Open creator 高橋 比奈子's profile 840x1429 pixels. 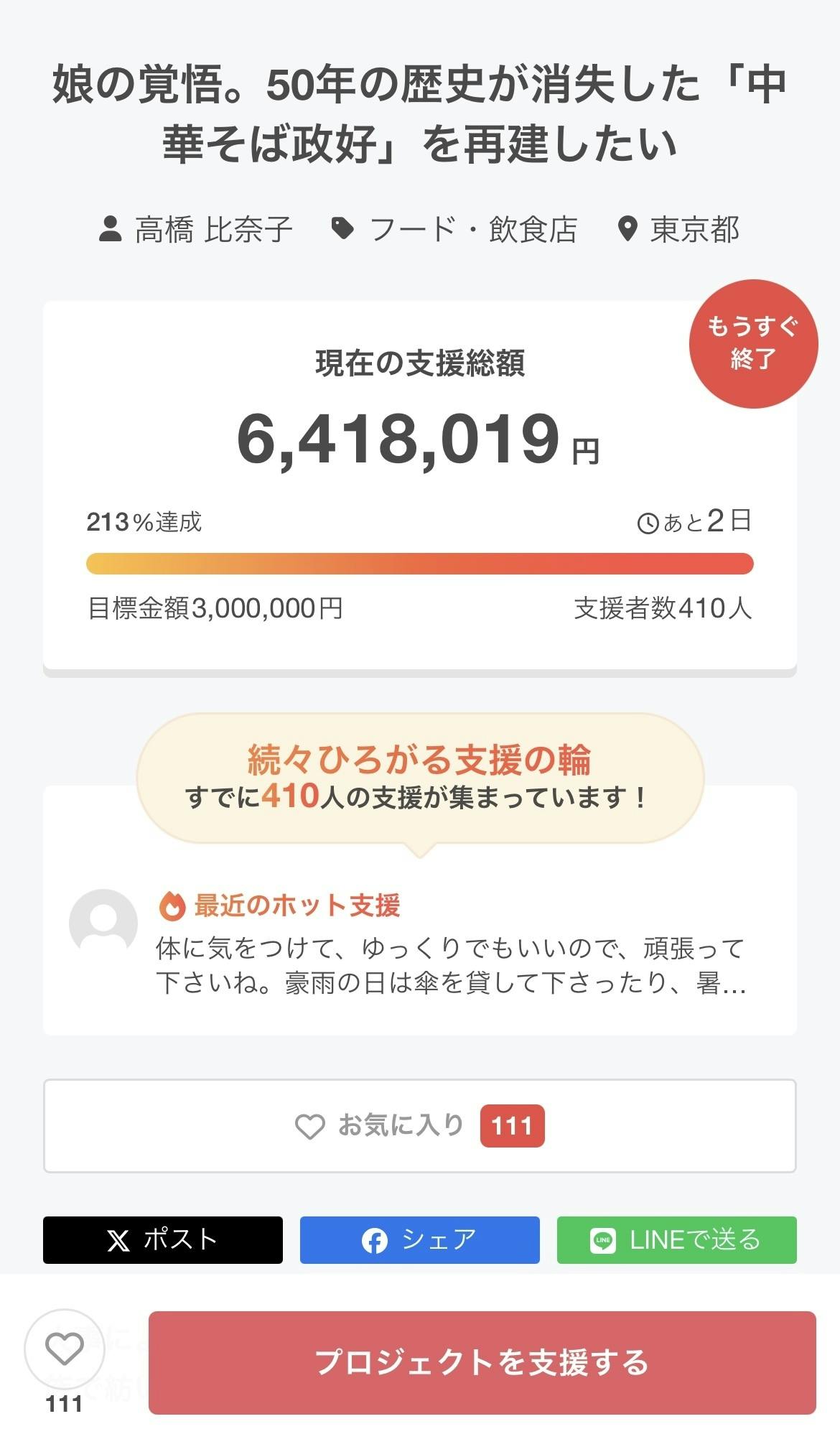(196, 230)
